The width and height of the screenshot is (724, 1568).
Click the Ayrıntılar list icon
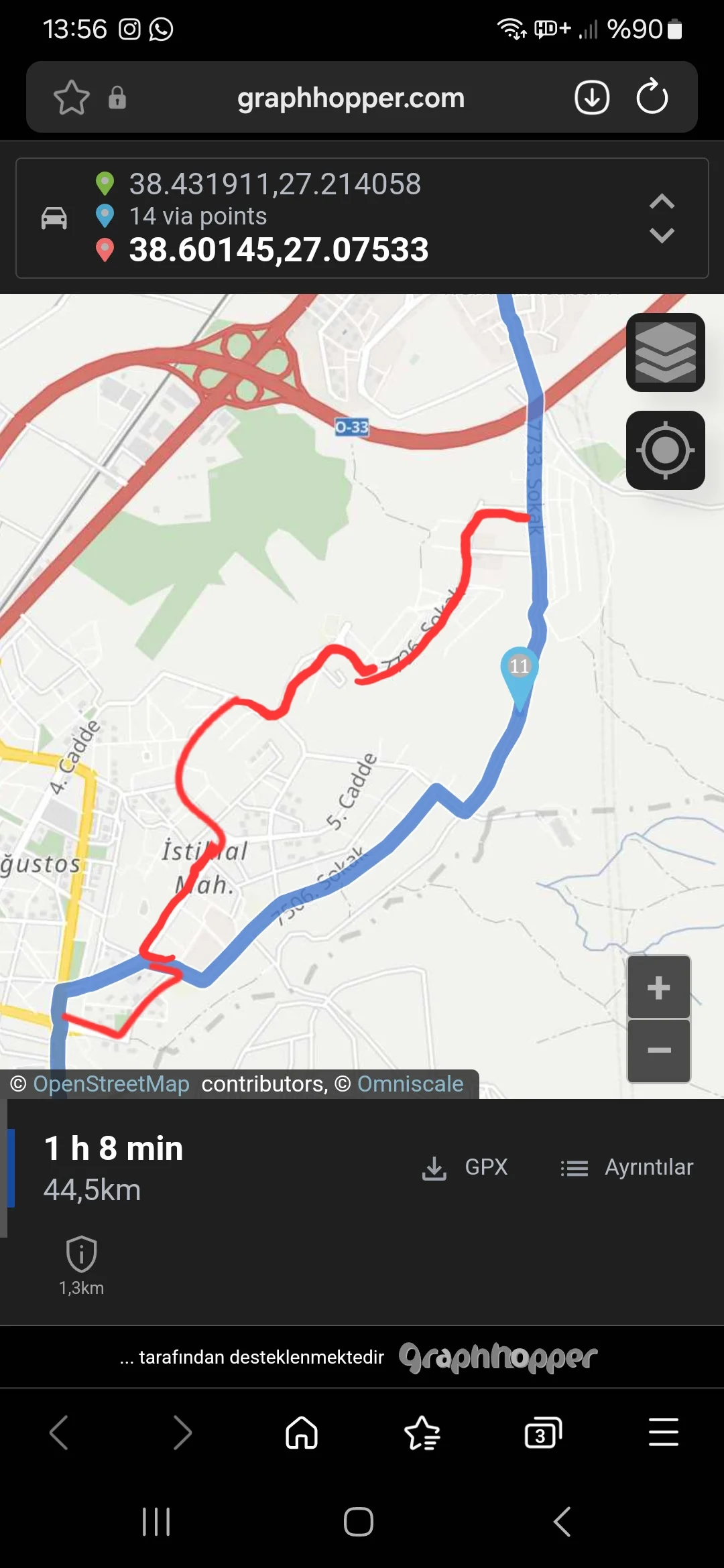(x=573, y=1167)
